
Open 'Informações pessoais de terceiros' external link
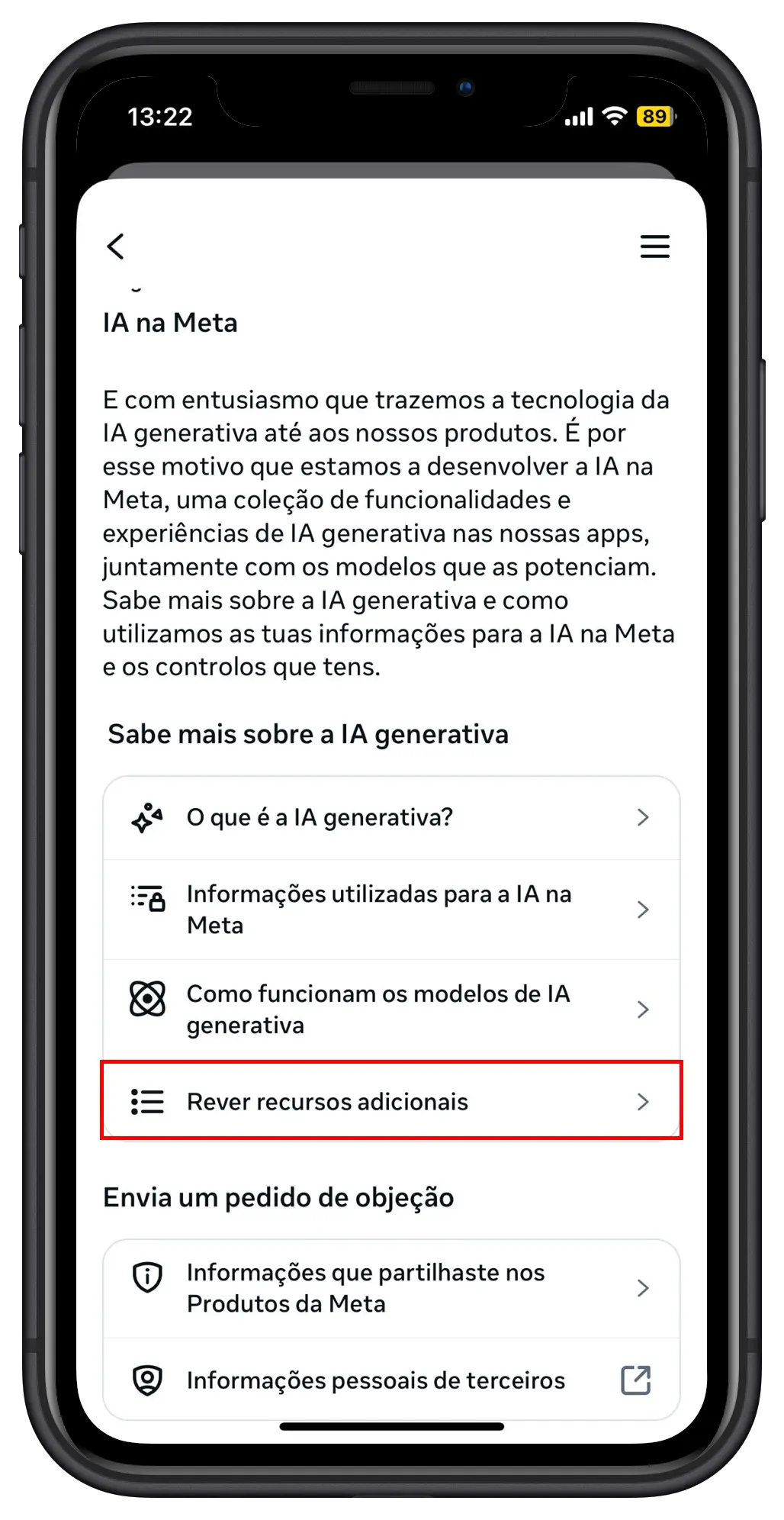391,1380
